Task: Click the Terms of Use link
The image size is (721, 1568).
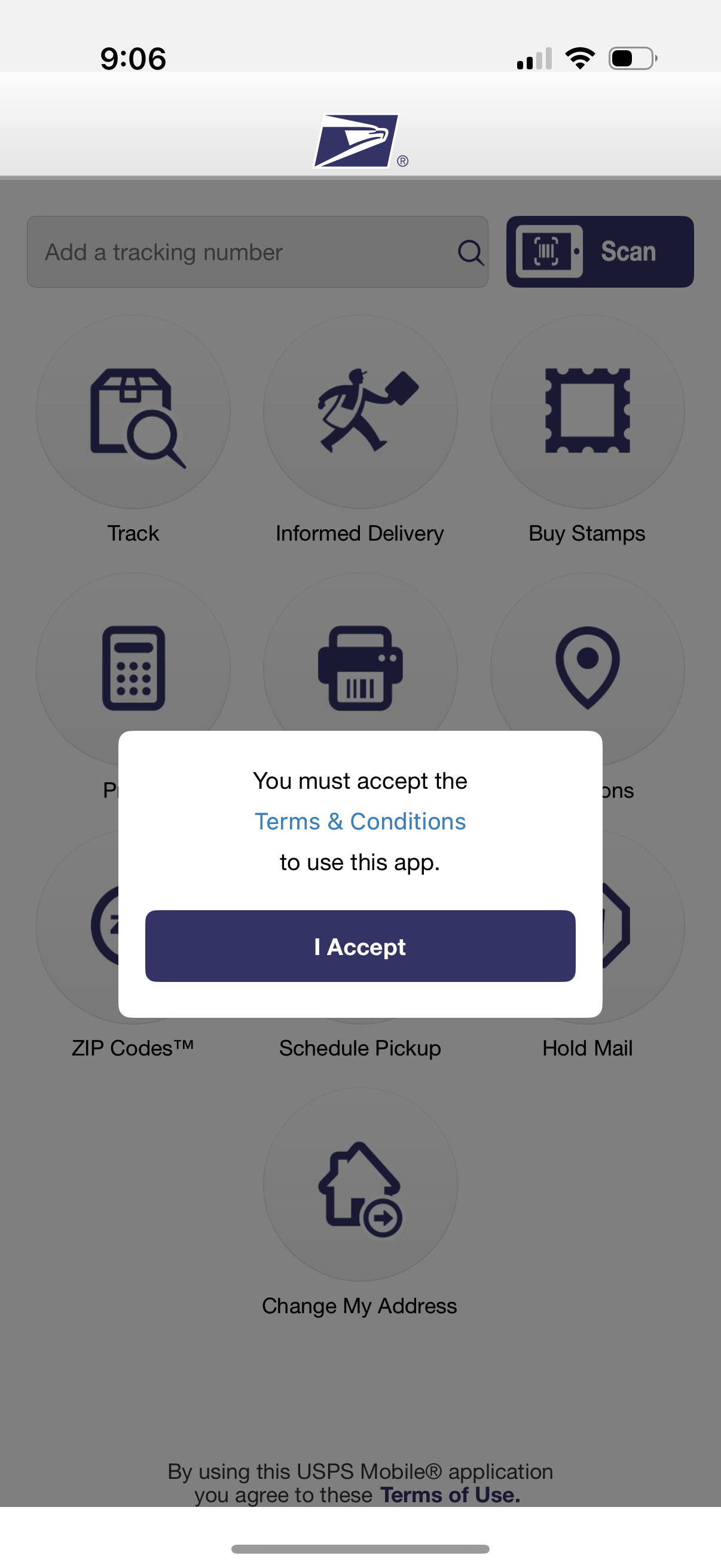Action: (x=449, y=1495)
